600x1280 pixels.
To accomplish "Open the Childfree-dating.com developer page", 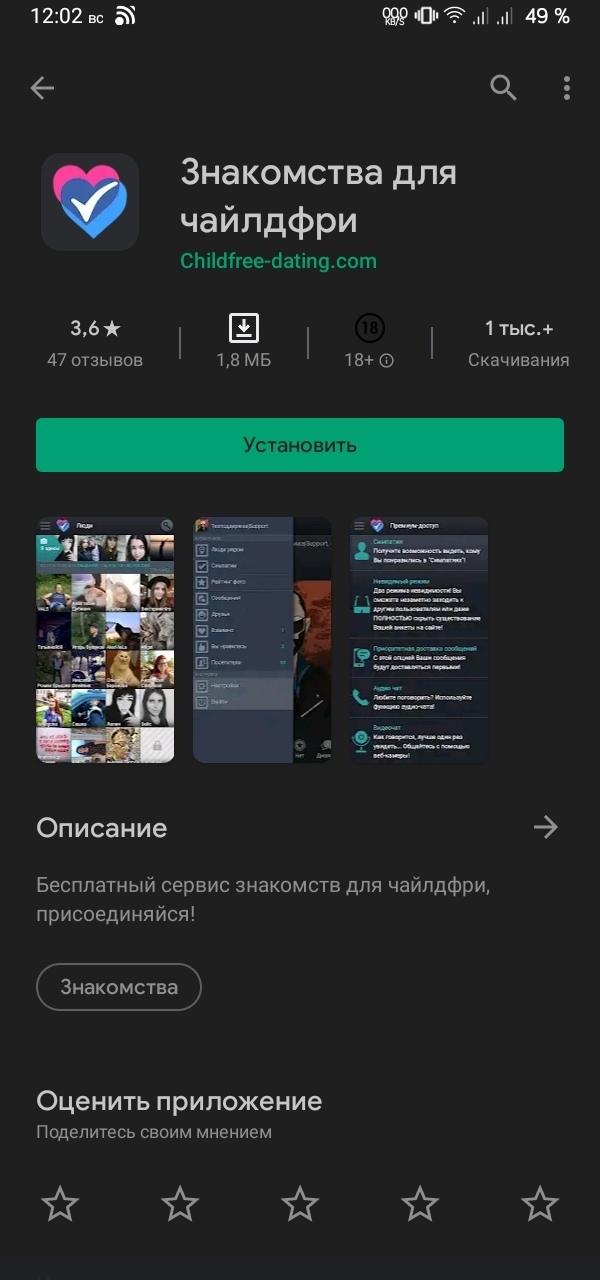I will coord(278,261).
